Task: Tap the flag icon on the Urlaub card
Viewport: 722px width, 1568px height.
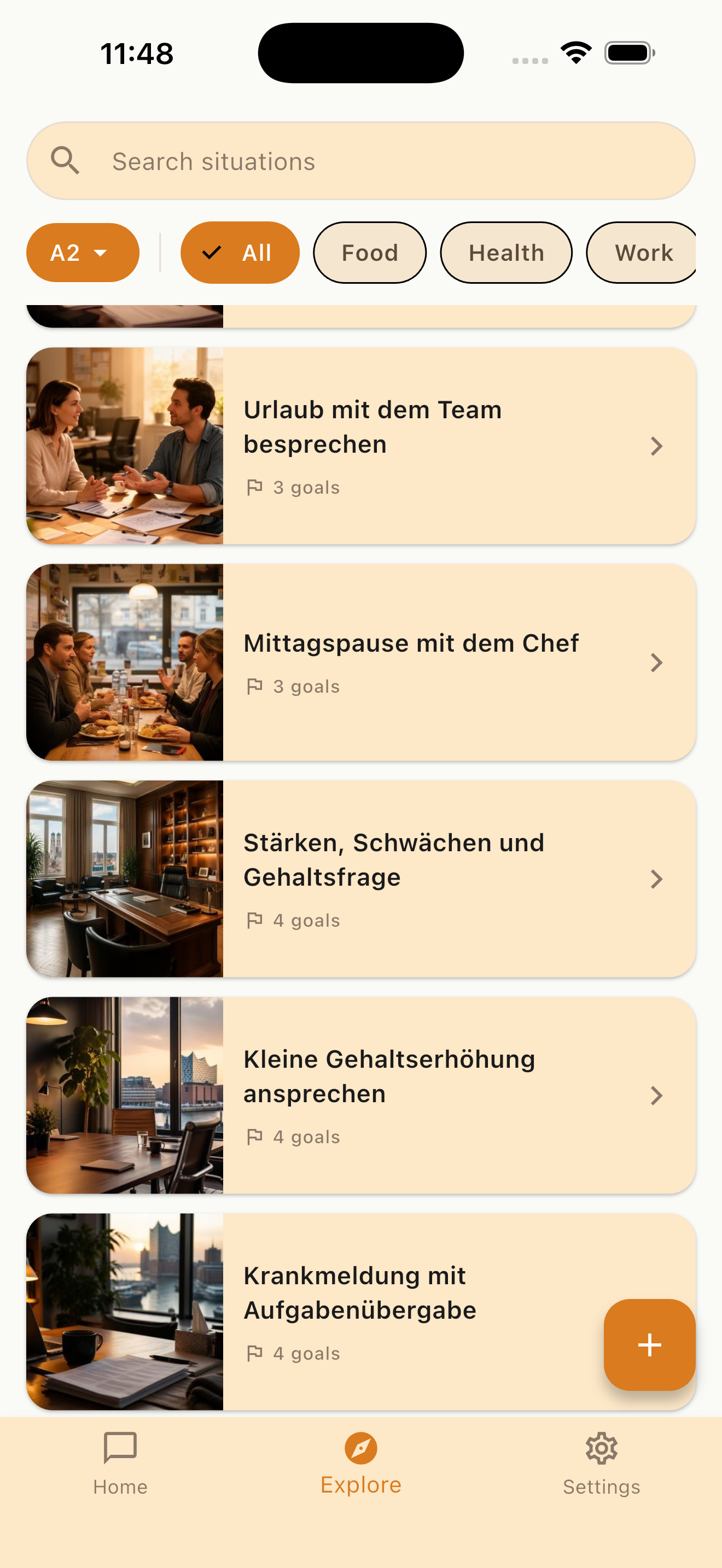Action: point(255,487)
